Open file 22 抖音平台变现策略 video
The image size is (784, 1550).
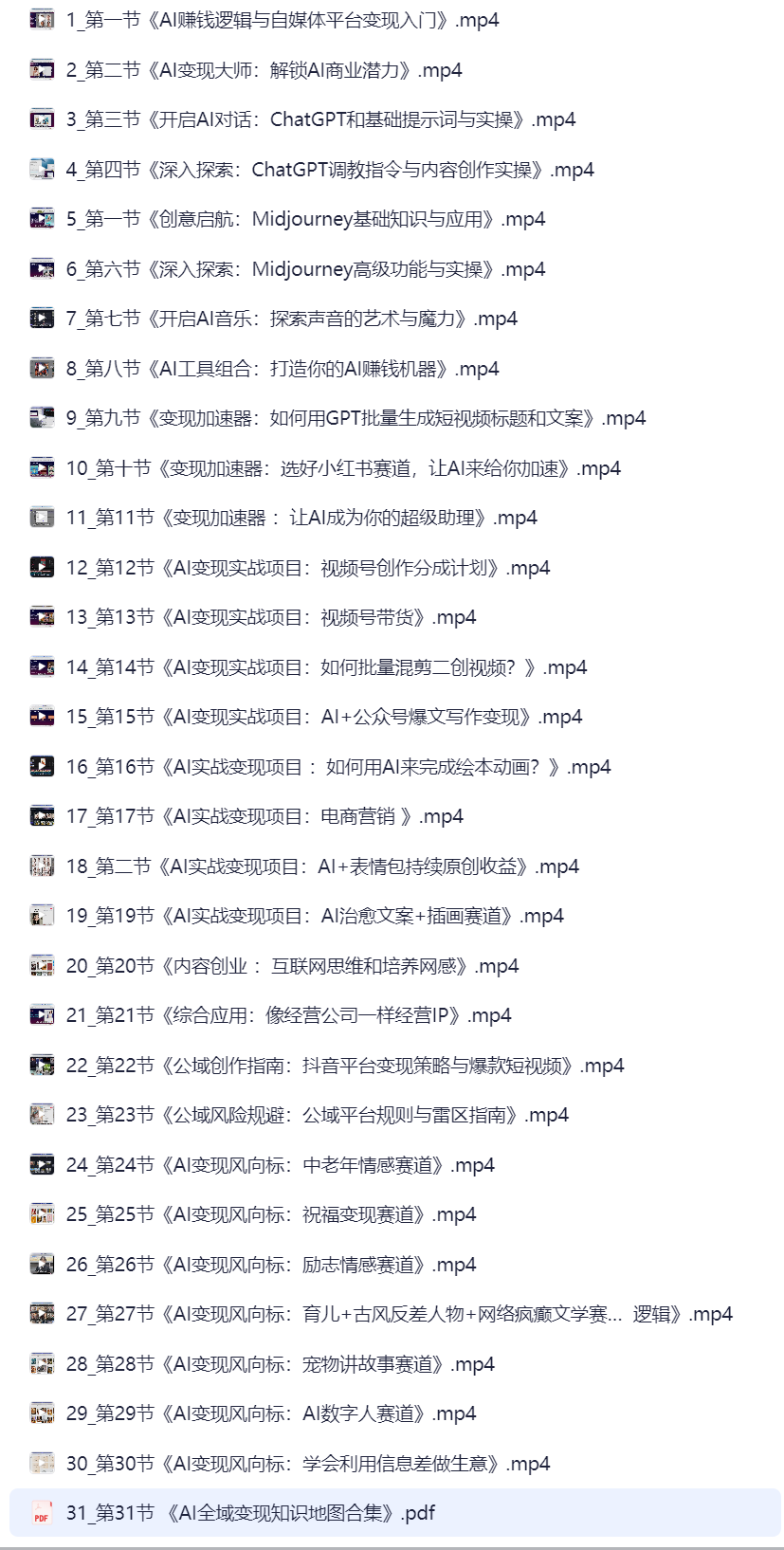point(345,1066)
